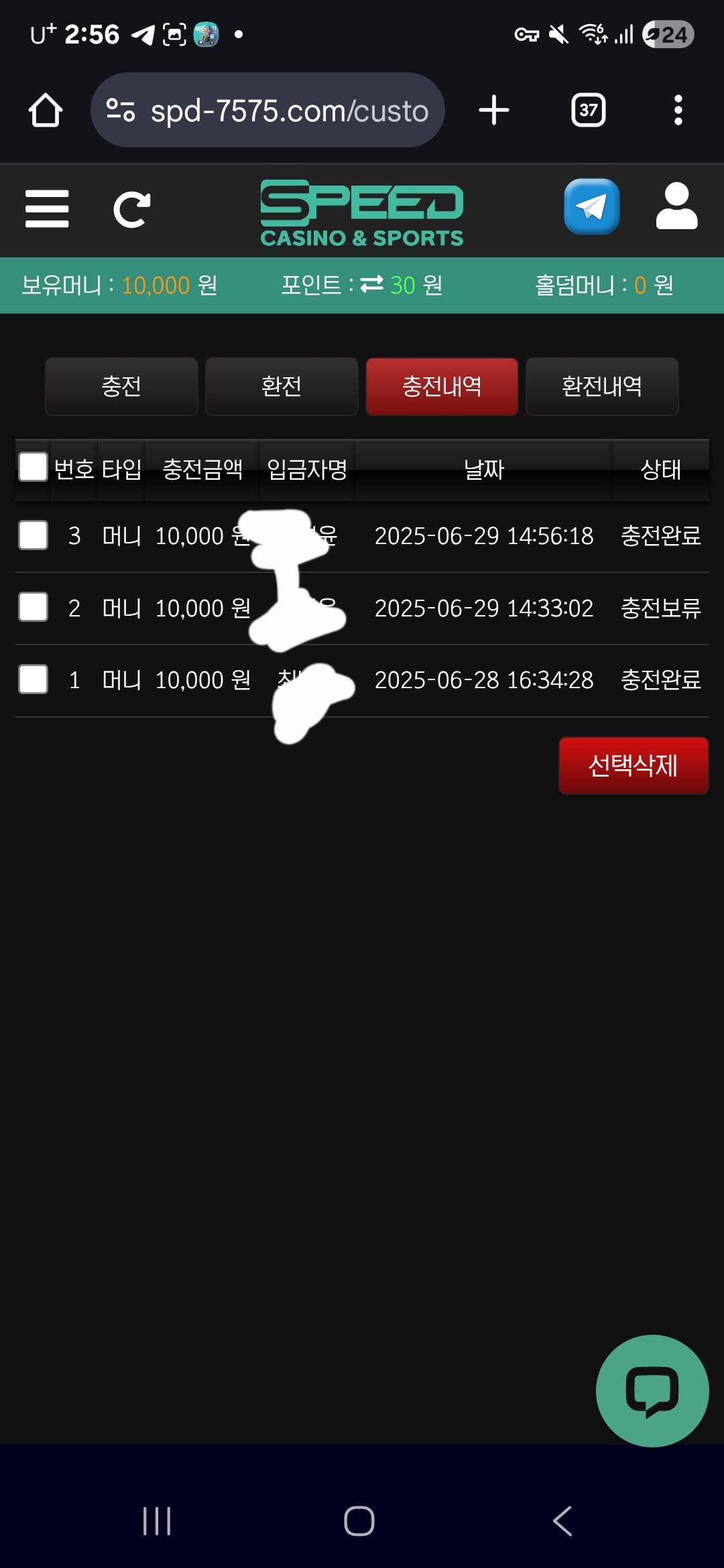
Task: Tick the checkbox for row number 1
Action: (33, 679)
